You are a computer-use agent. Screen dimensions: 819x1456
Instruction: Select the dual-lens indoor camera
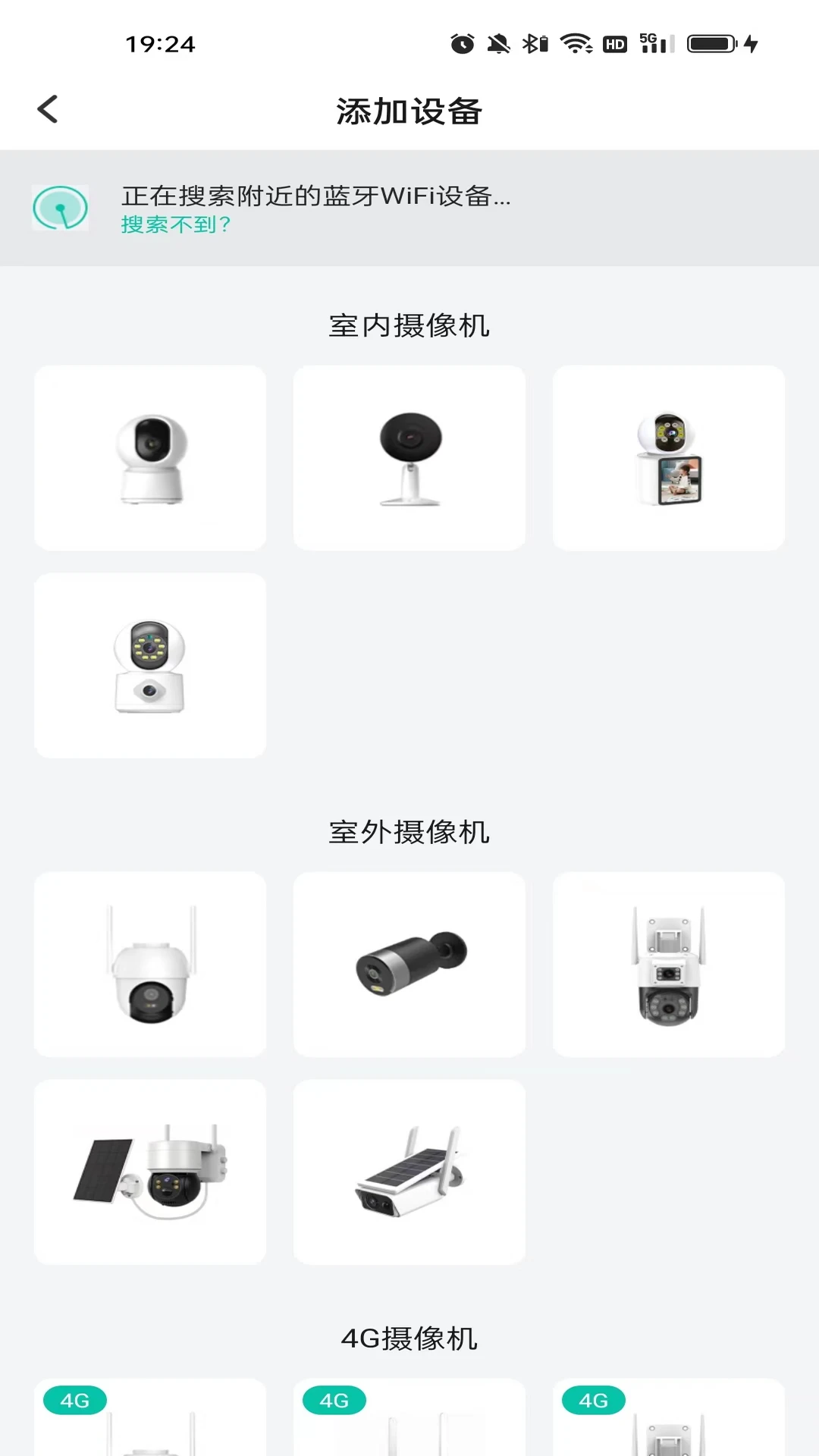click(x=149, y=665)
